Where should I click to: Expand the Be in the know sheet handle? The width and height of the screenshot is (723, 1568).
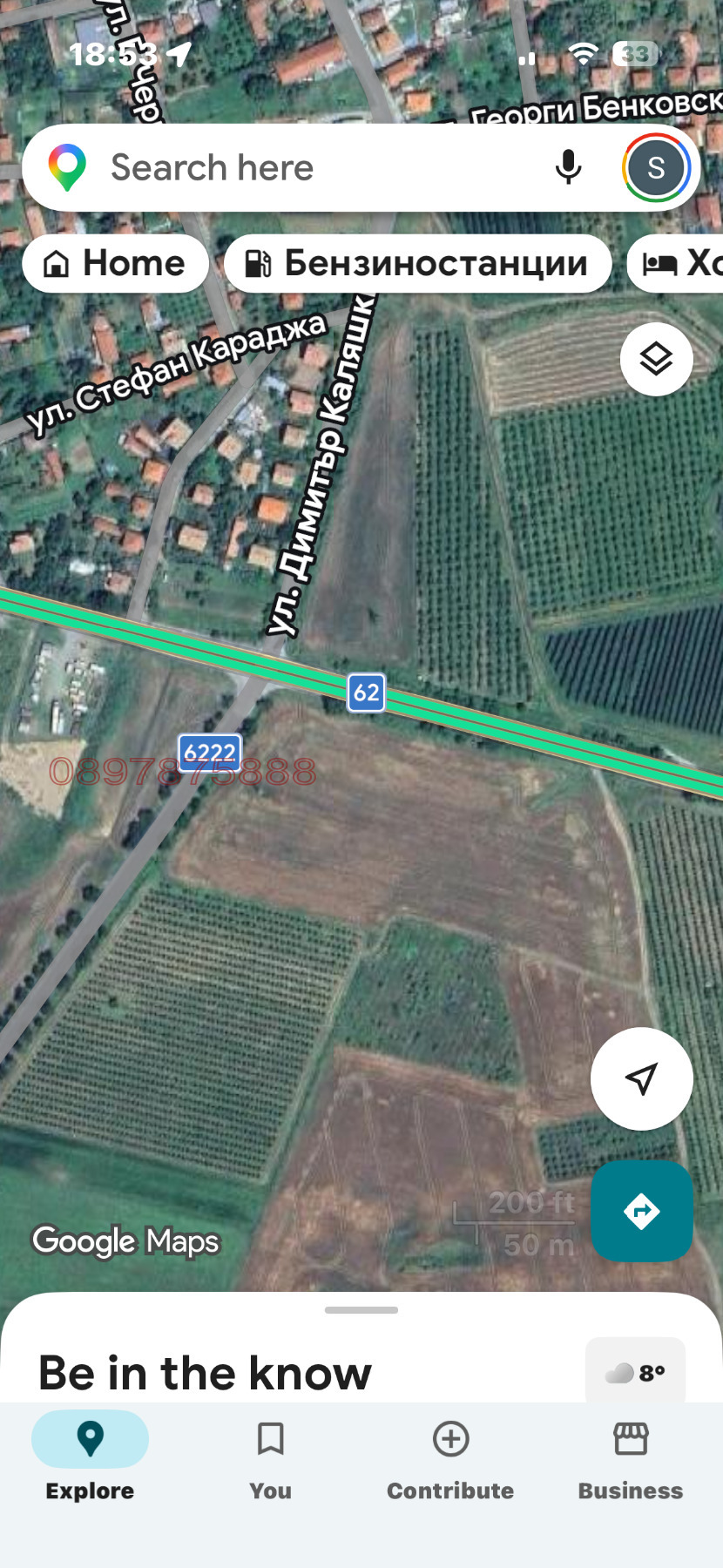[x=361, y=1308]
